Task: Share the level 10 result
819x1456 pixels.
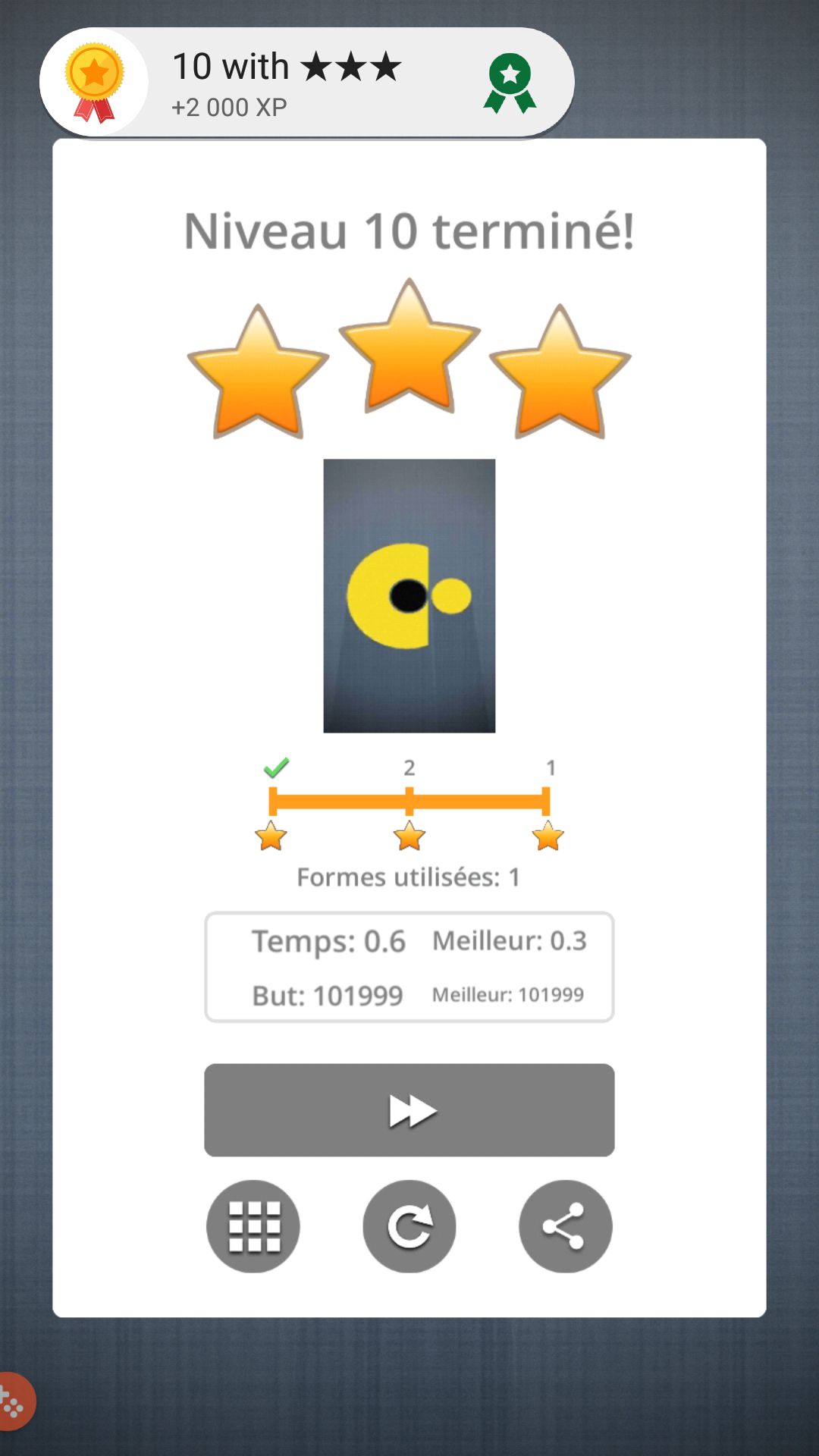Action: 565,1226
